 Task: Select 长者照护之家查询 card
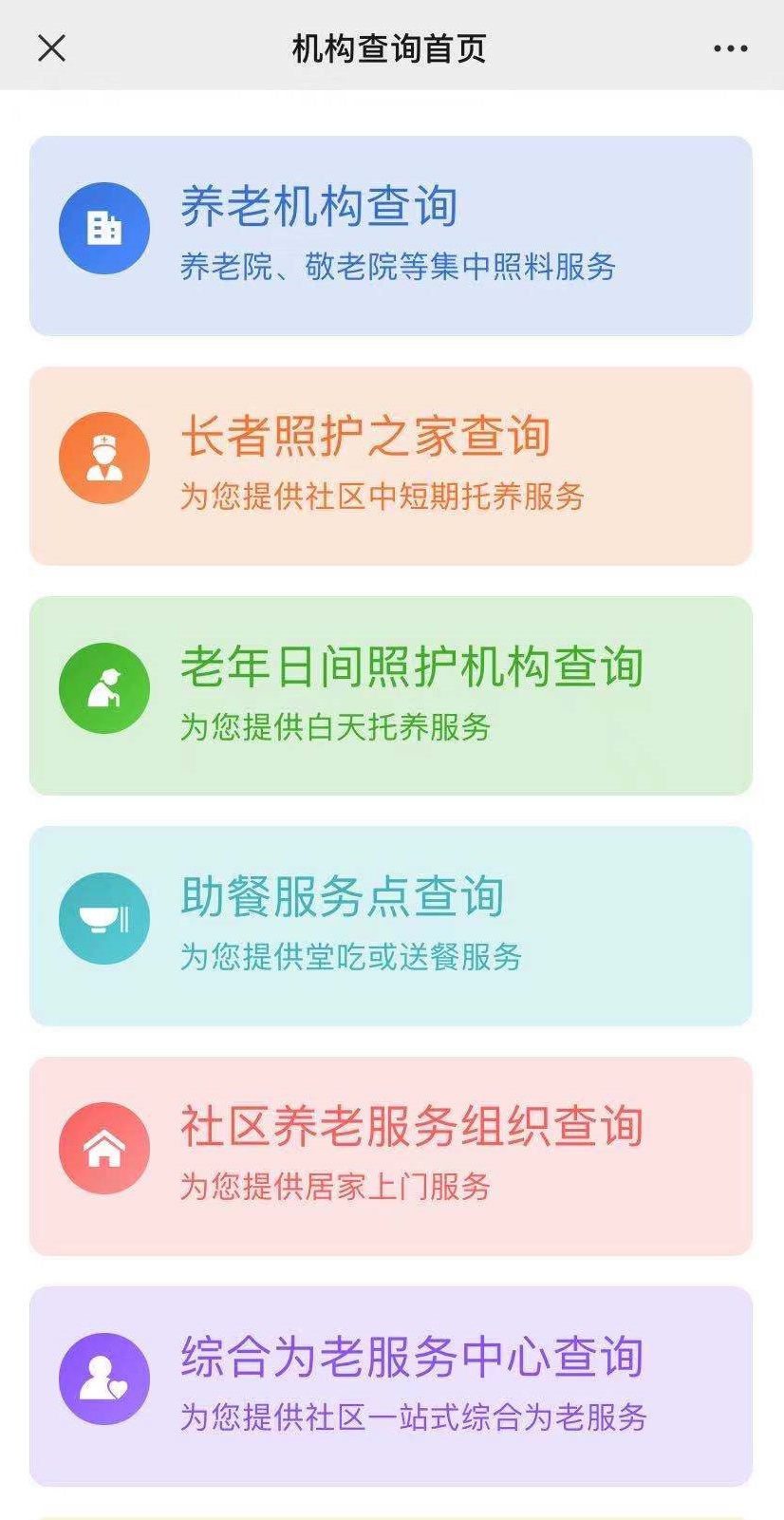(390, 465)
